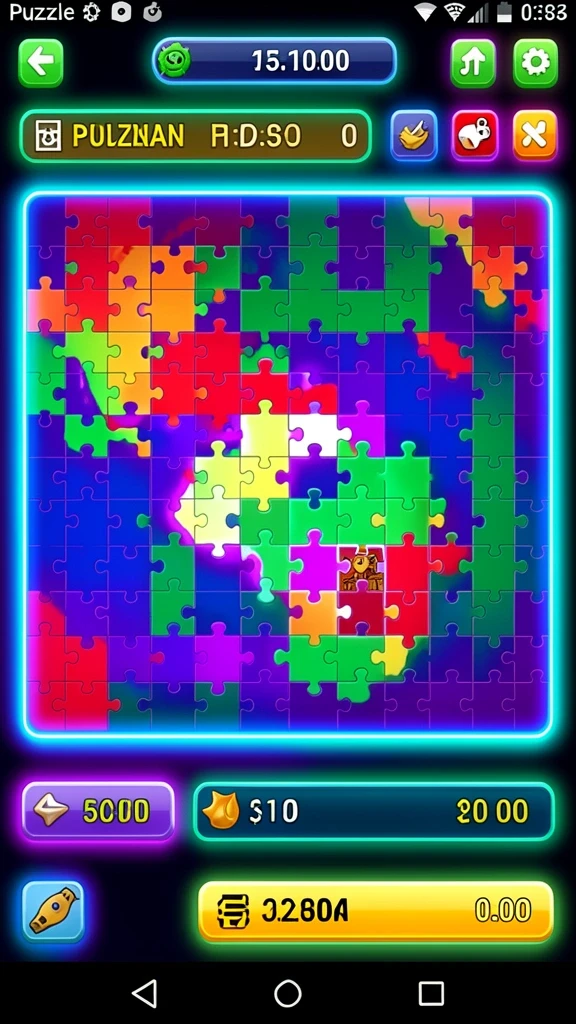Tap the orange X button

pyautogui.click(x=536, y=135)
